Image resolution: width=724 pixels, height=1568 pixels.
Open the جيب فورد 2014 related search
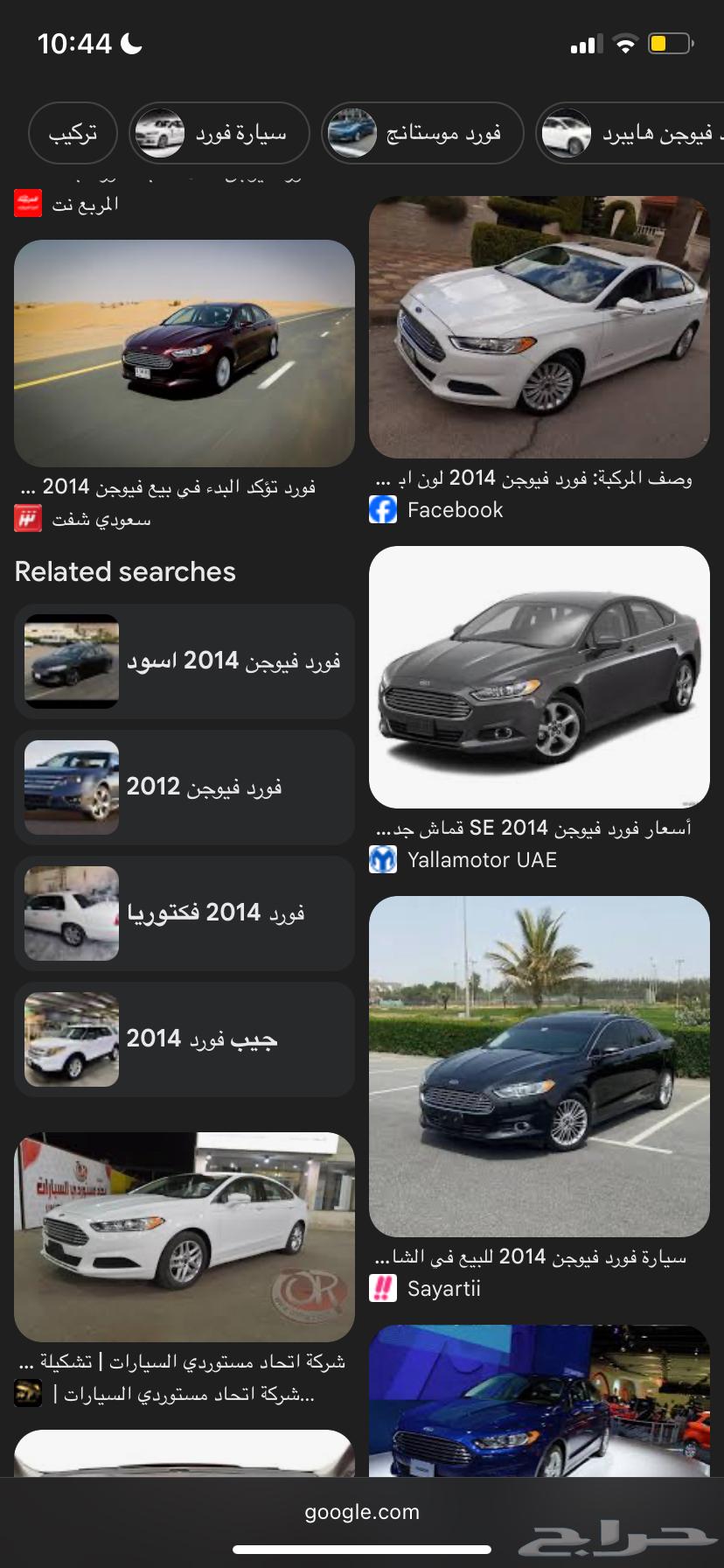[x=184, y=1039]
